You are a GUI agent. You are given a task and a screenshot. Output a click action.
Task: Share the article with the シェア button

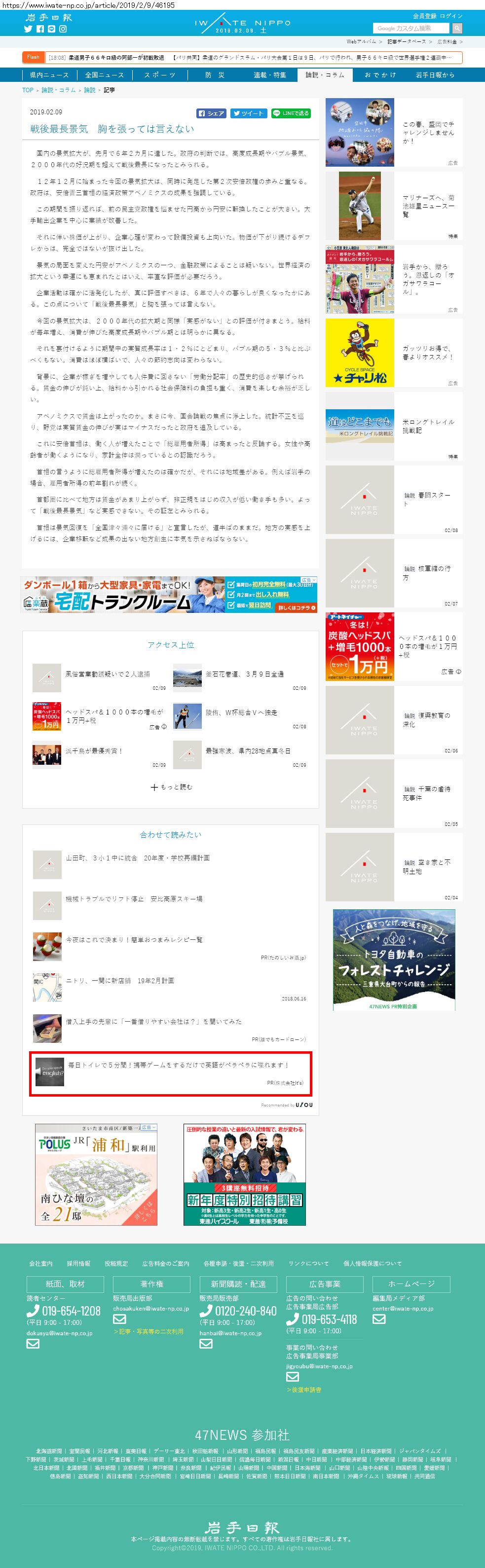212,113
